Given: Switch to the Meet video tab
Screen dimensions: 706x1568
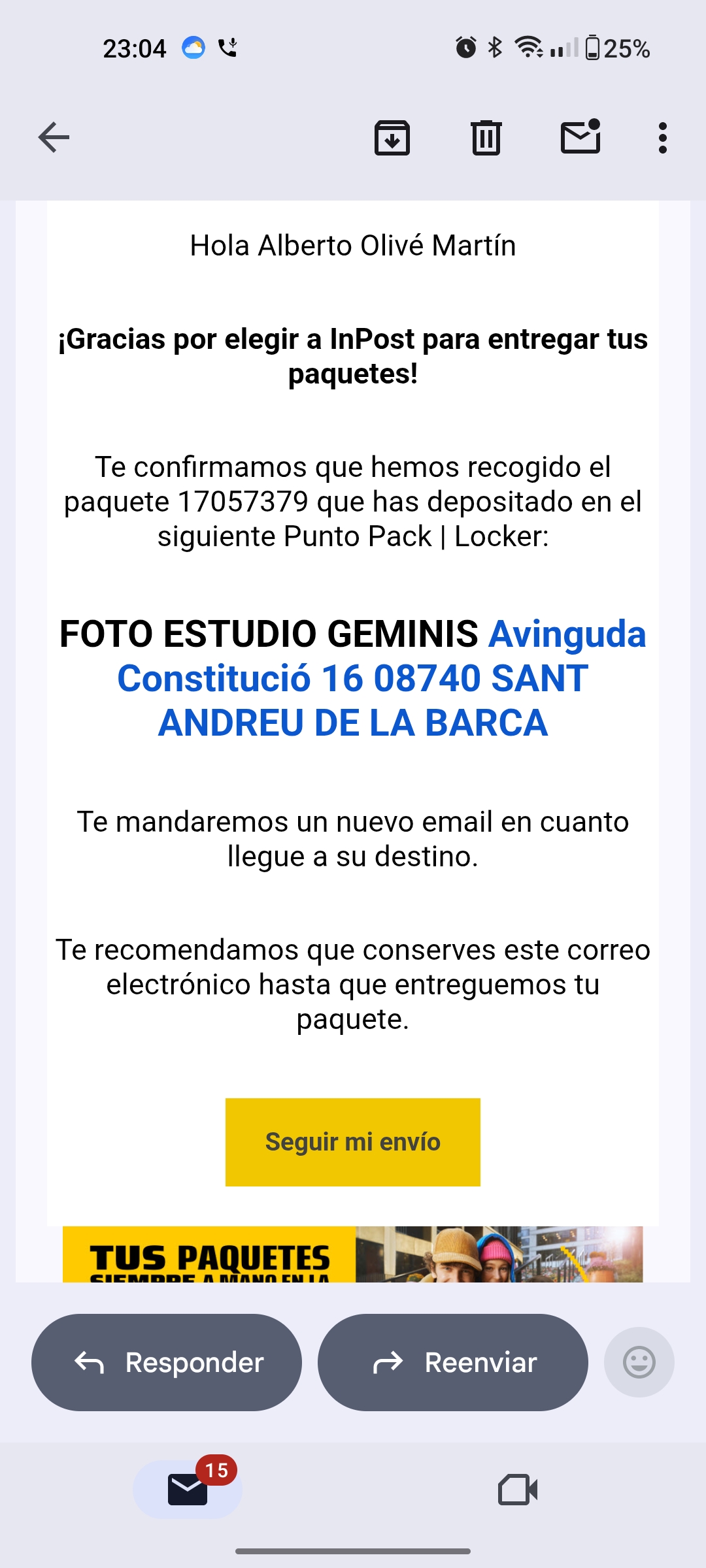Looking at the screenshot, I should 518,1490.
